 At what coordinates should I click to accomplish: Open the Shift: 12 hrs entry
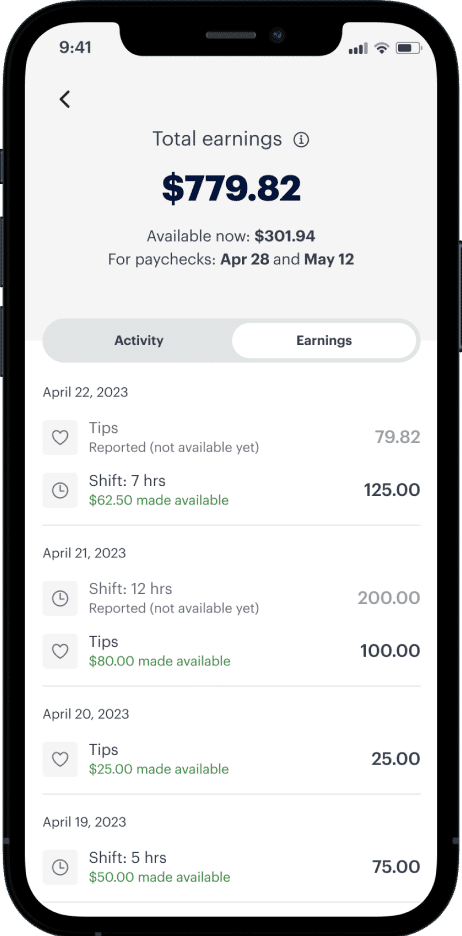[x=232, y=598]
